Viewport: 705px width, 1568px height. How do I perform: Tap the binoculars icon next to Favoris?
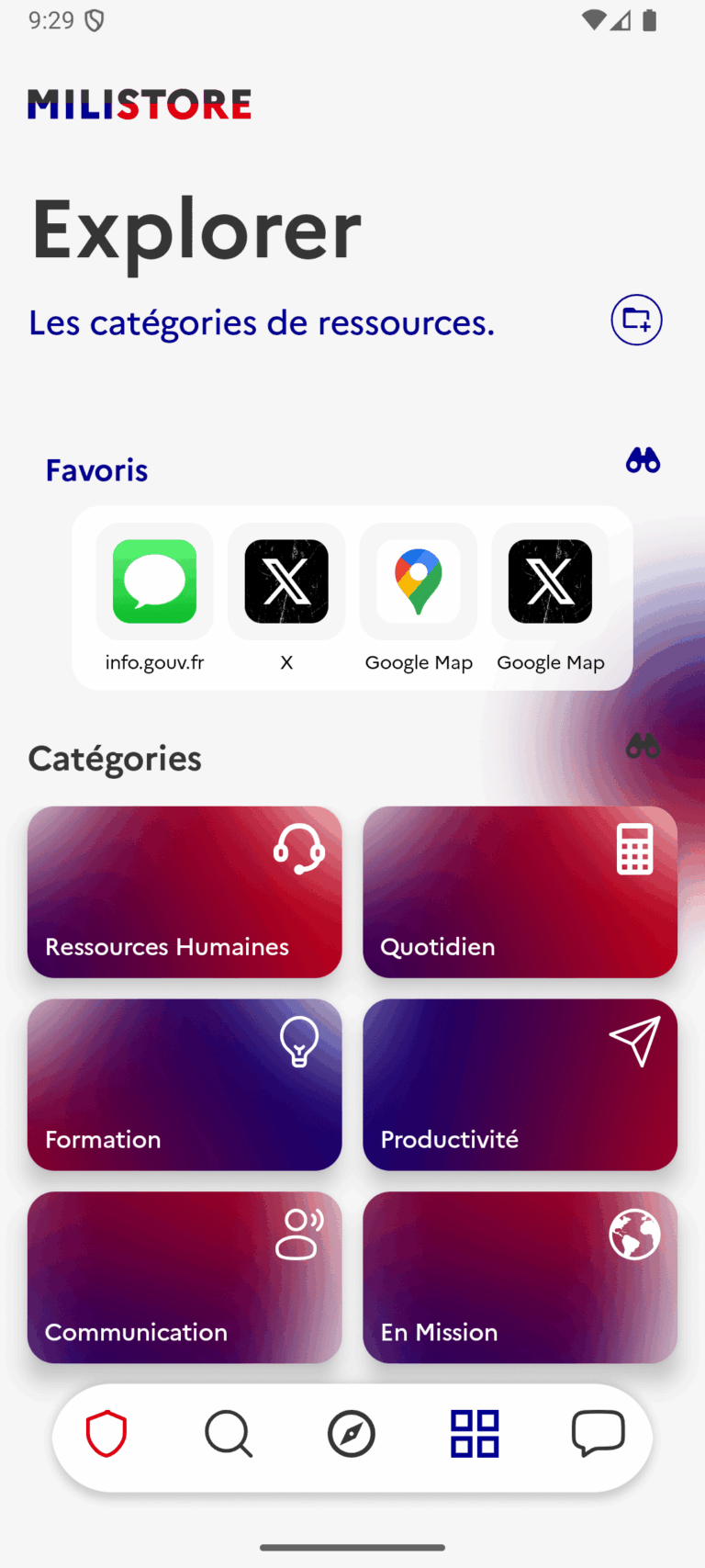tap(643, 460)
